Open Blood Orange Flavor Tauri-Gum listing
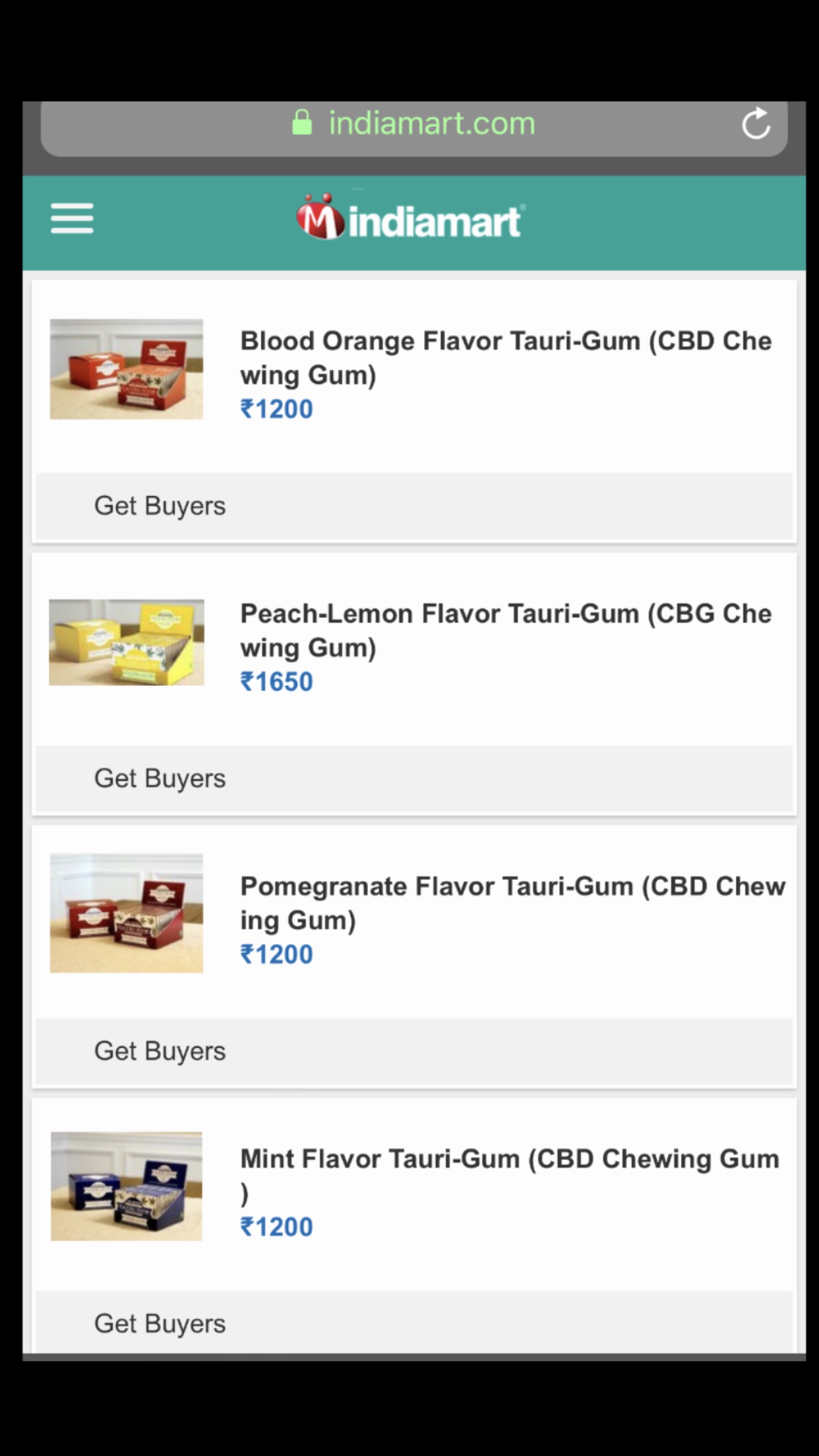The width and height of the screenshot is (819, 1456). point(505,357)
